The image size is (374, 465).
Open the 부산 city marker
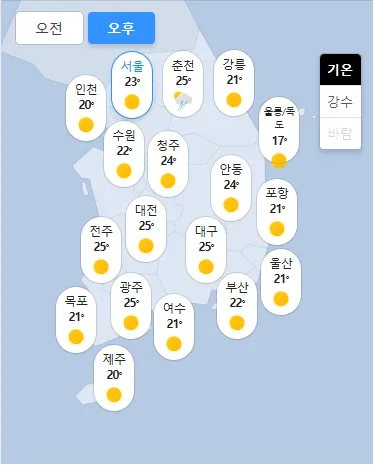coord(237,306)
